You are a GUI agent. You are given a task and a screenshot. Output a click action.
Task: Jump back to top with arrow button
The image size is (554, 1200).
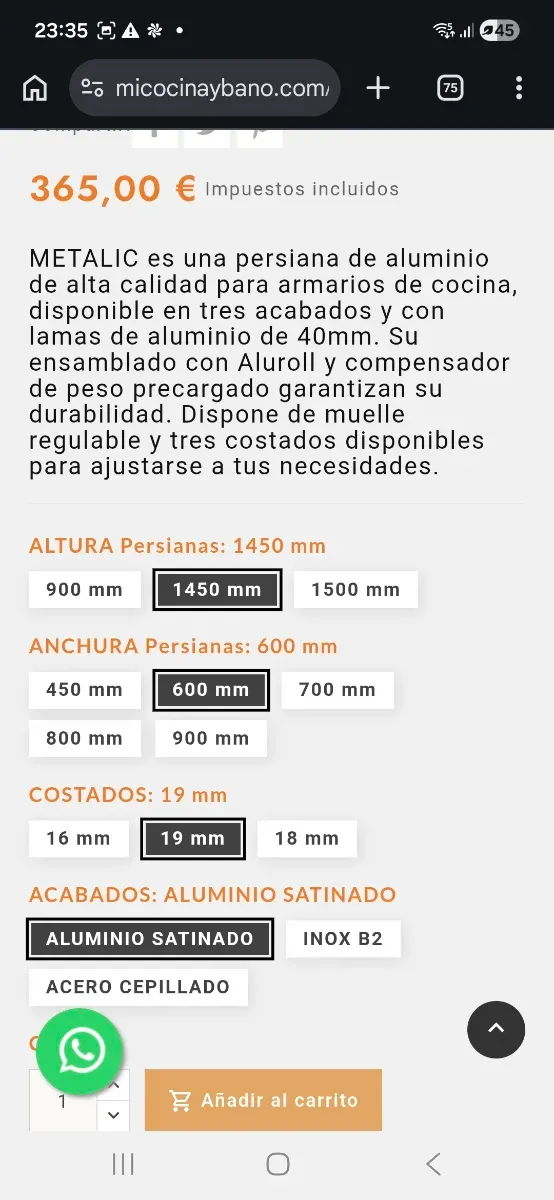tap(496, 1029)
